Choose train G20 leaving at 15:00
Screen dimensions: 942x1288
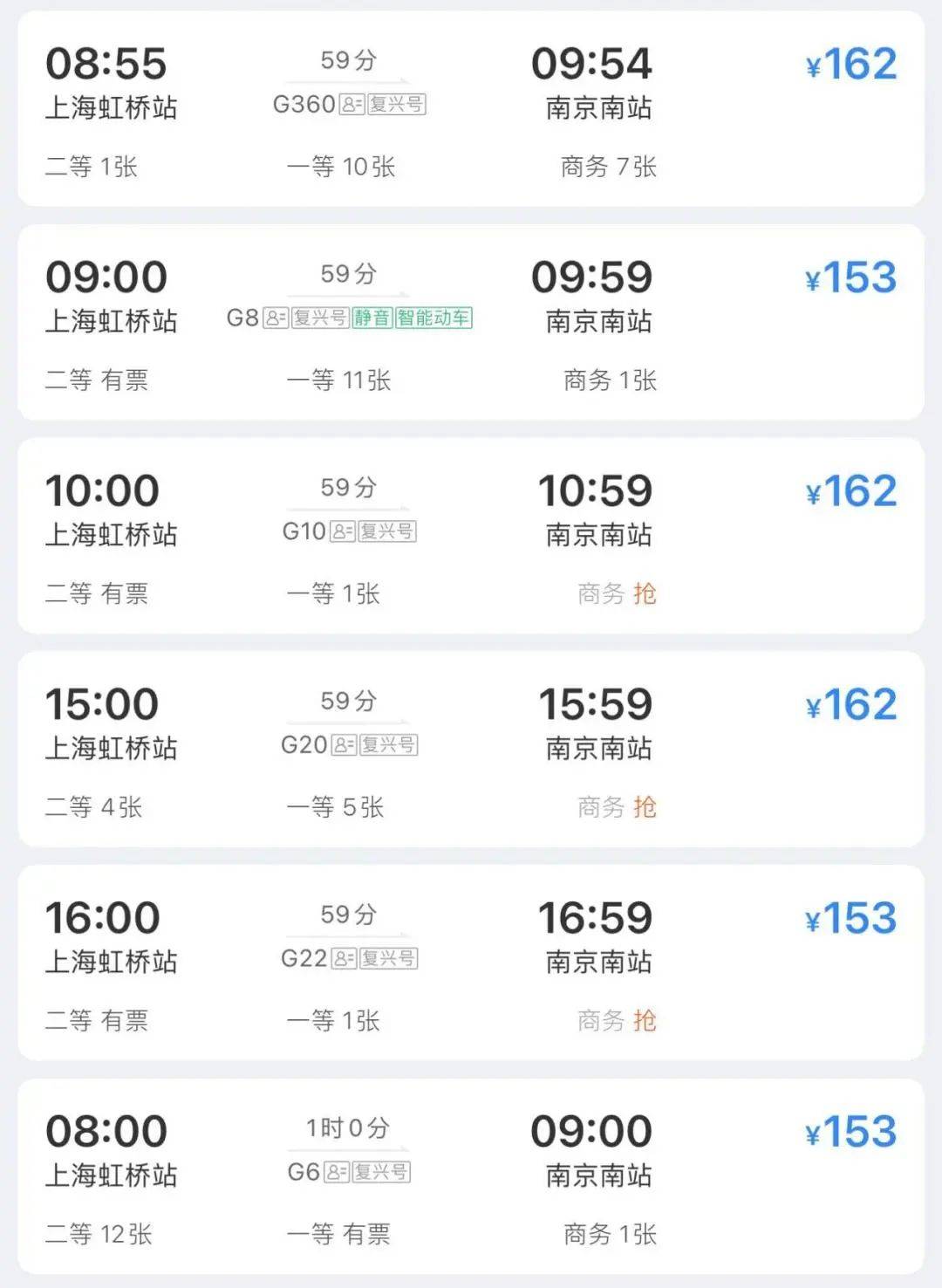(x=470, y=749)
